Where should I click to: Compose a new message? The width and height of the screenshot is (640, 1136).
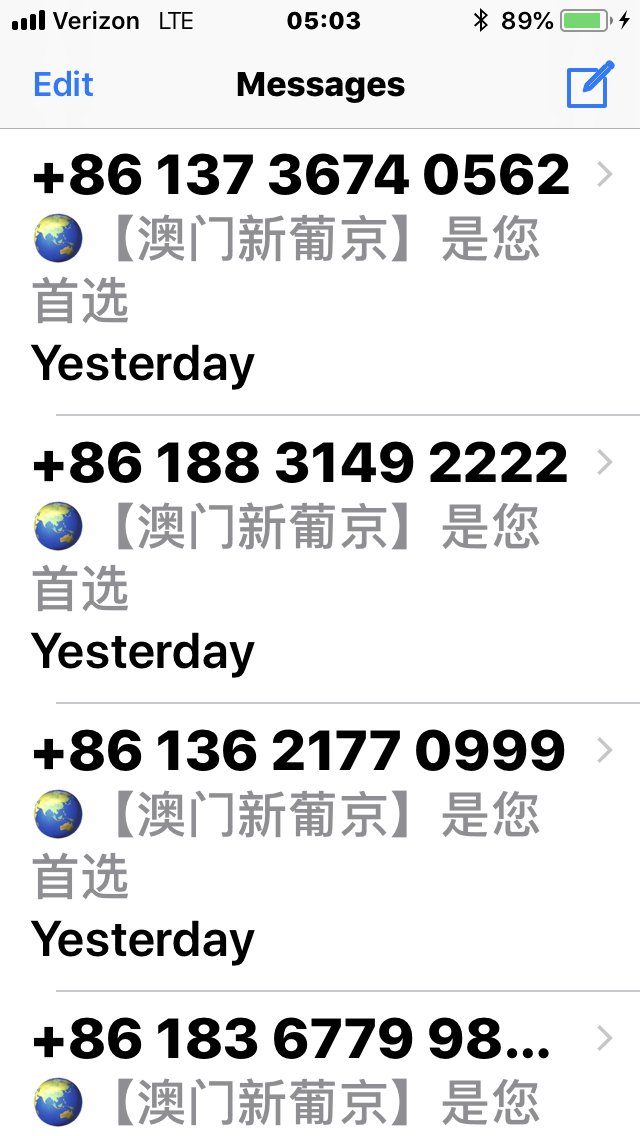[590, 85]
